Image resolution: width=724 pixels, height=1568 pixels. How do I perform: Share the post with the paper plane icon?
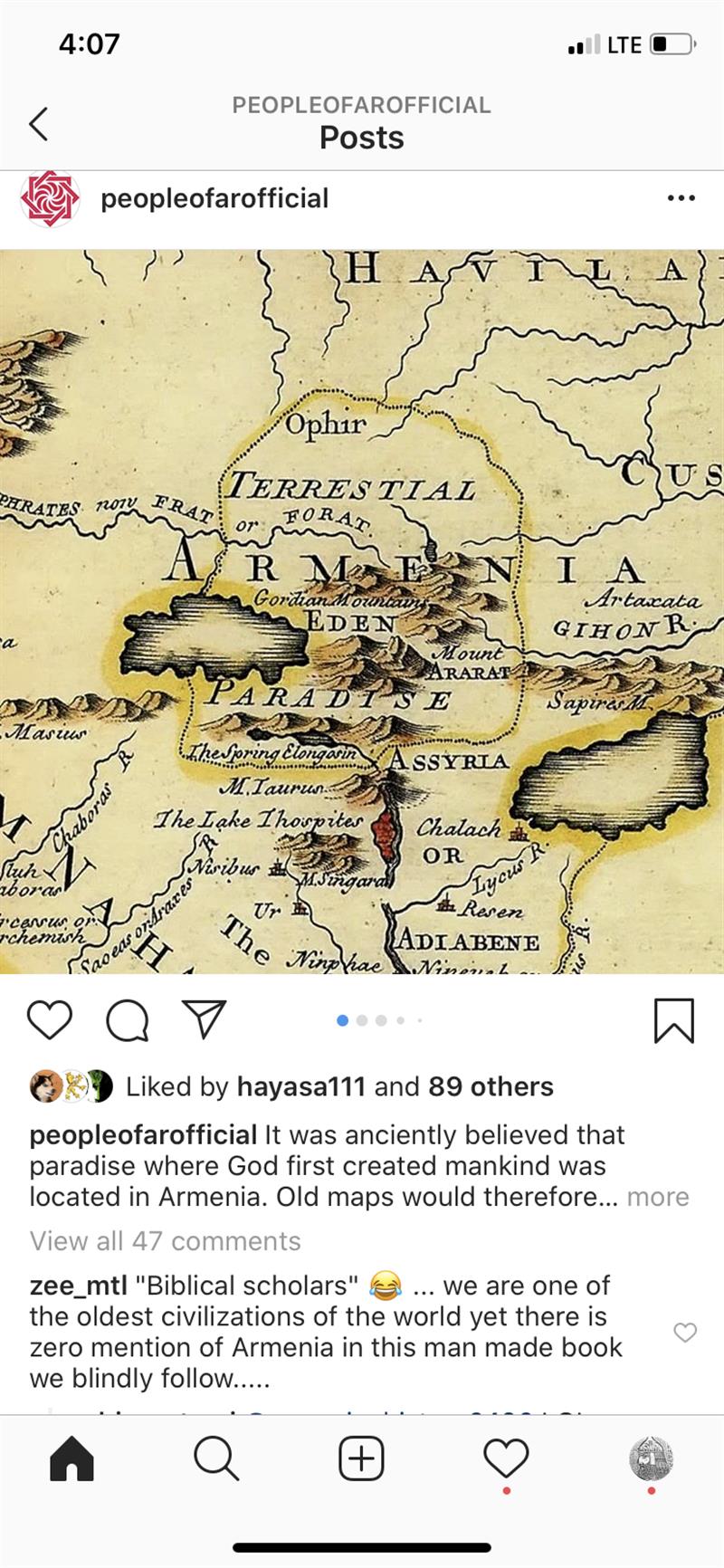204,1020
